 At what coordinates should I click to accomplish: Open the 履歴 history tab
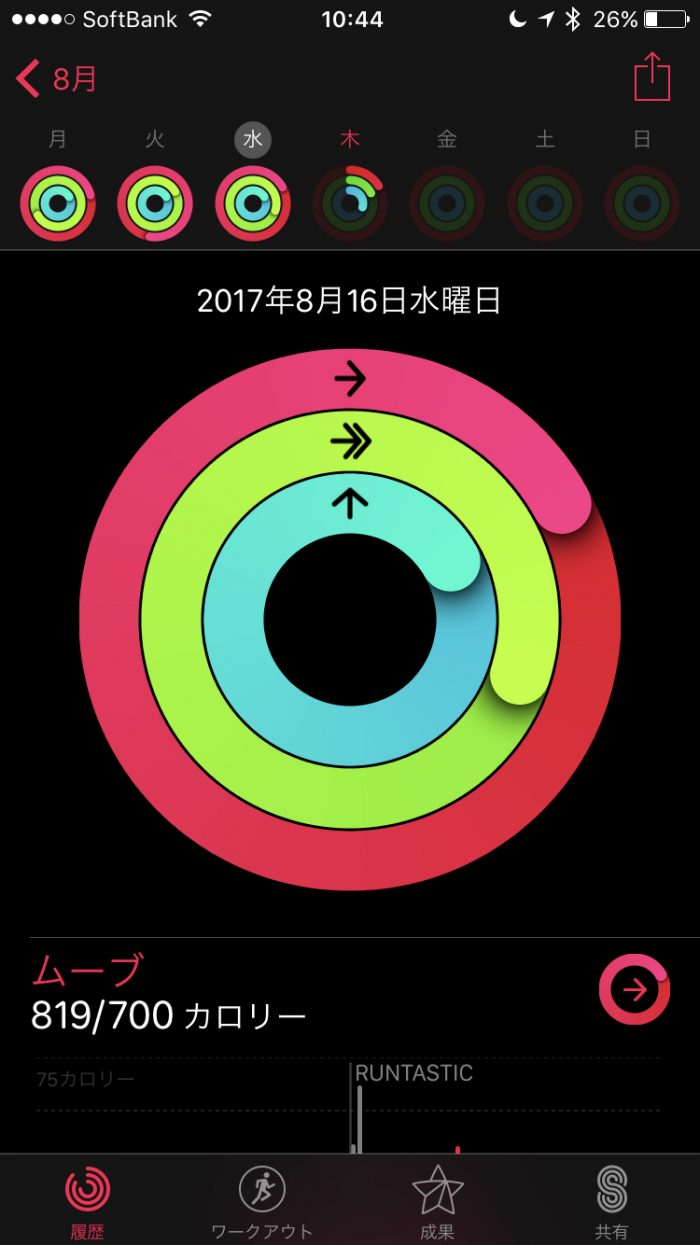pyautogui.click(x=87, y=1200)
